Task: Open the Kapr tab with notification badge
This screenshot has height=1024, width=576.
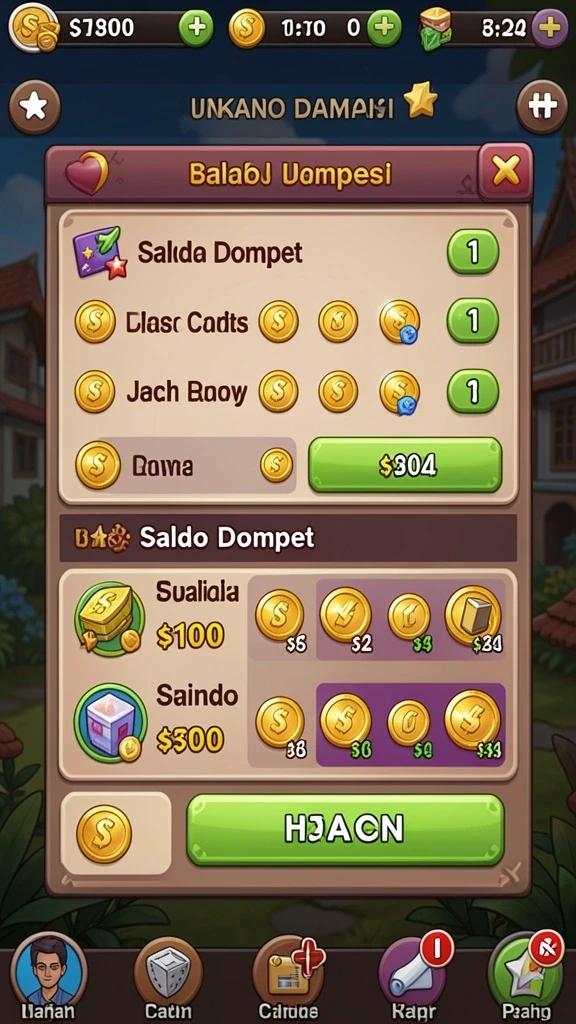Action: pos(414,976)
